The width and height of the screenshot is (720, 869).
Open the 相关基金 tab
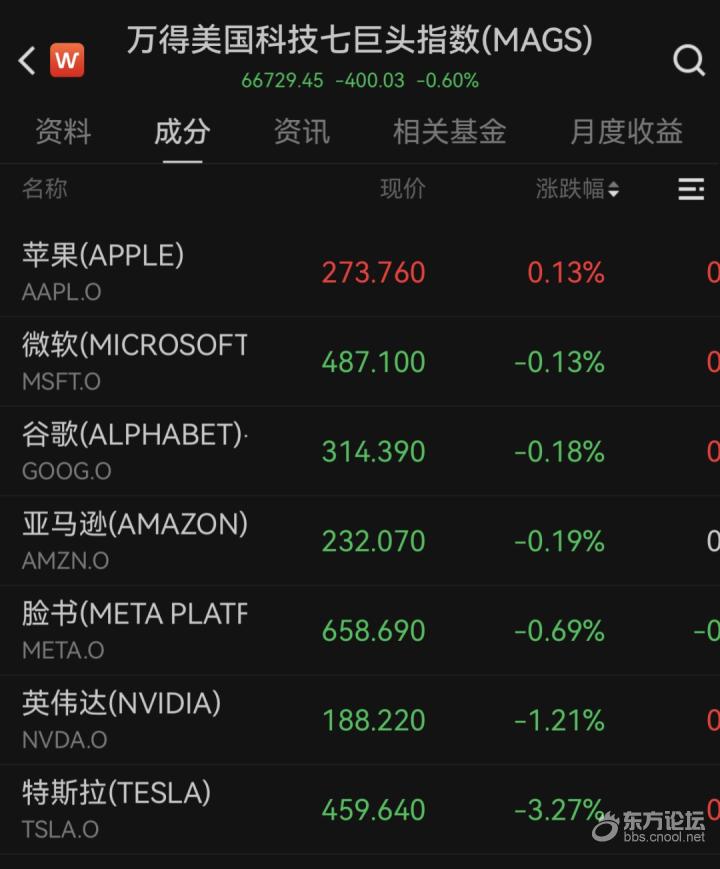click(x=449, y=132)
